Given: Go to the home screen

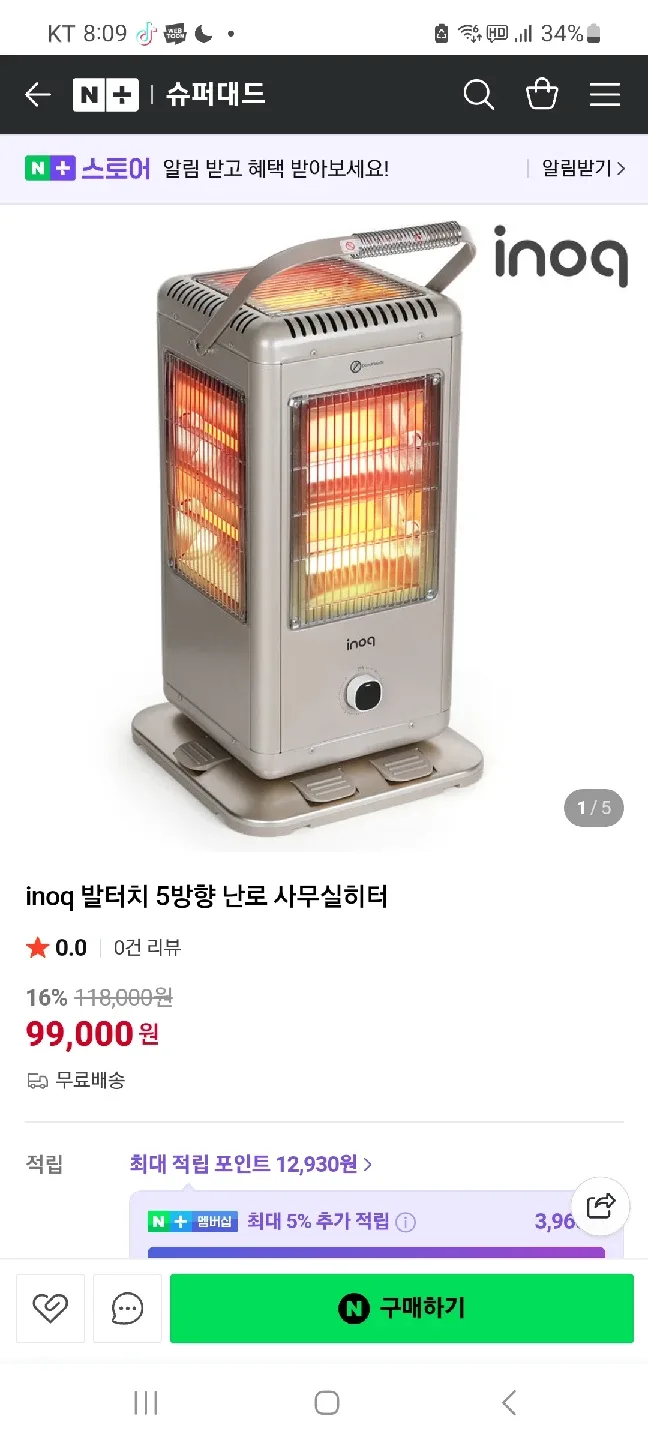Looking at the screenshot, I should pos(326,1402).
